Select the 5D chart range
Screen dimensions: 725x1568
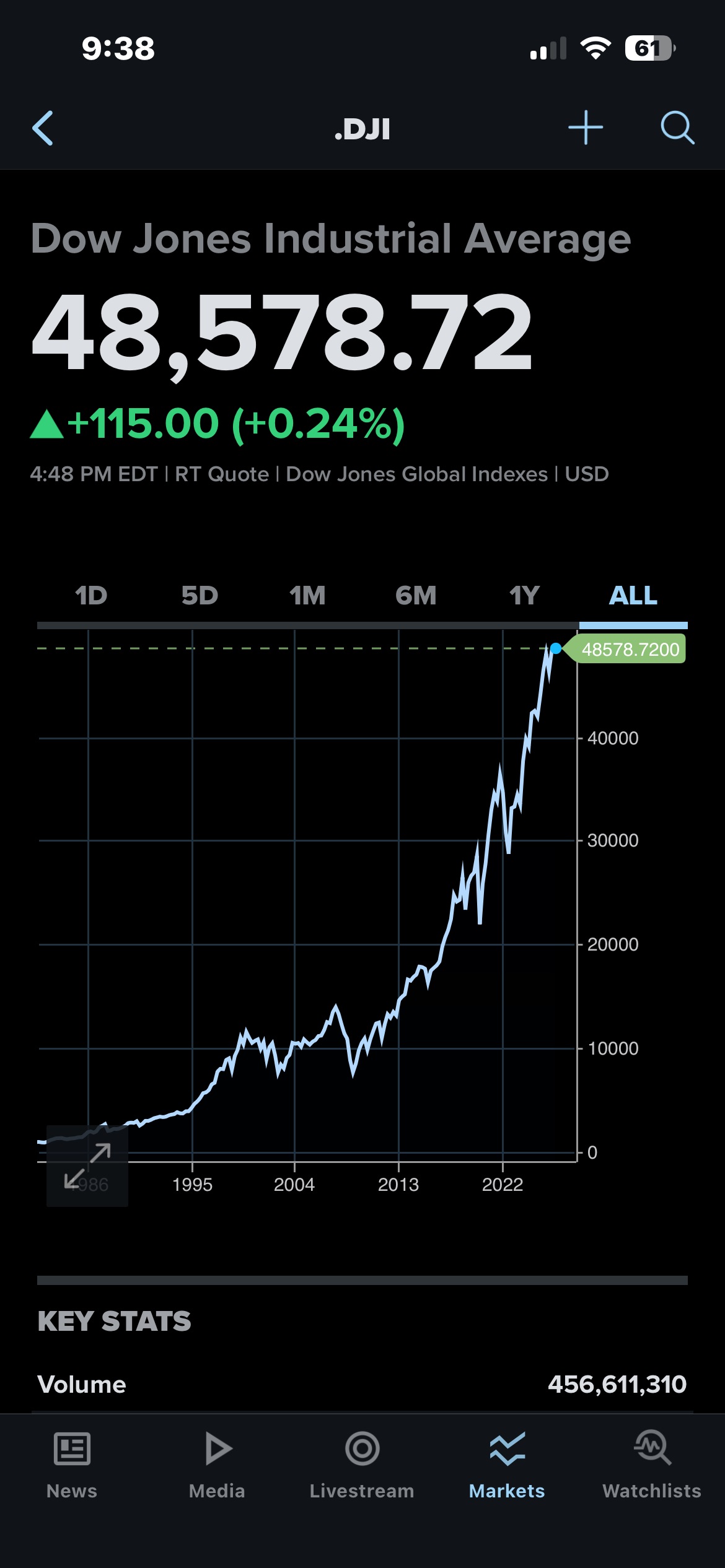point(200,596)
